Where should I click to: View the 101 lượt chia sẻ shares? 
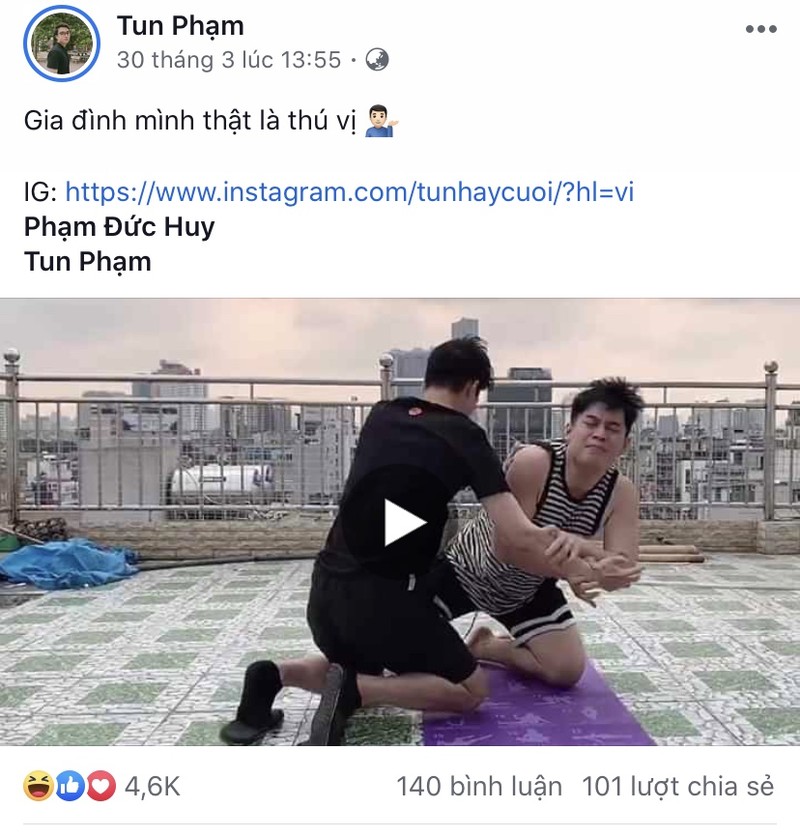point(678,786)
